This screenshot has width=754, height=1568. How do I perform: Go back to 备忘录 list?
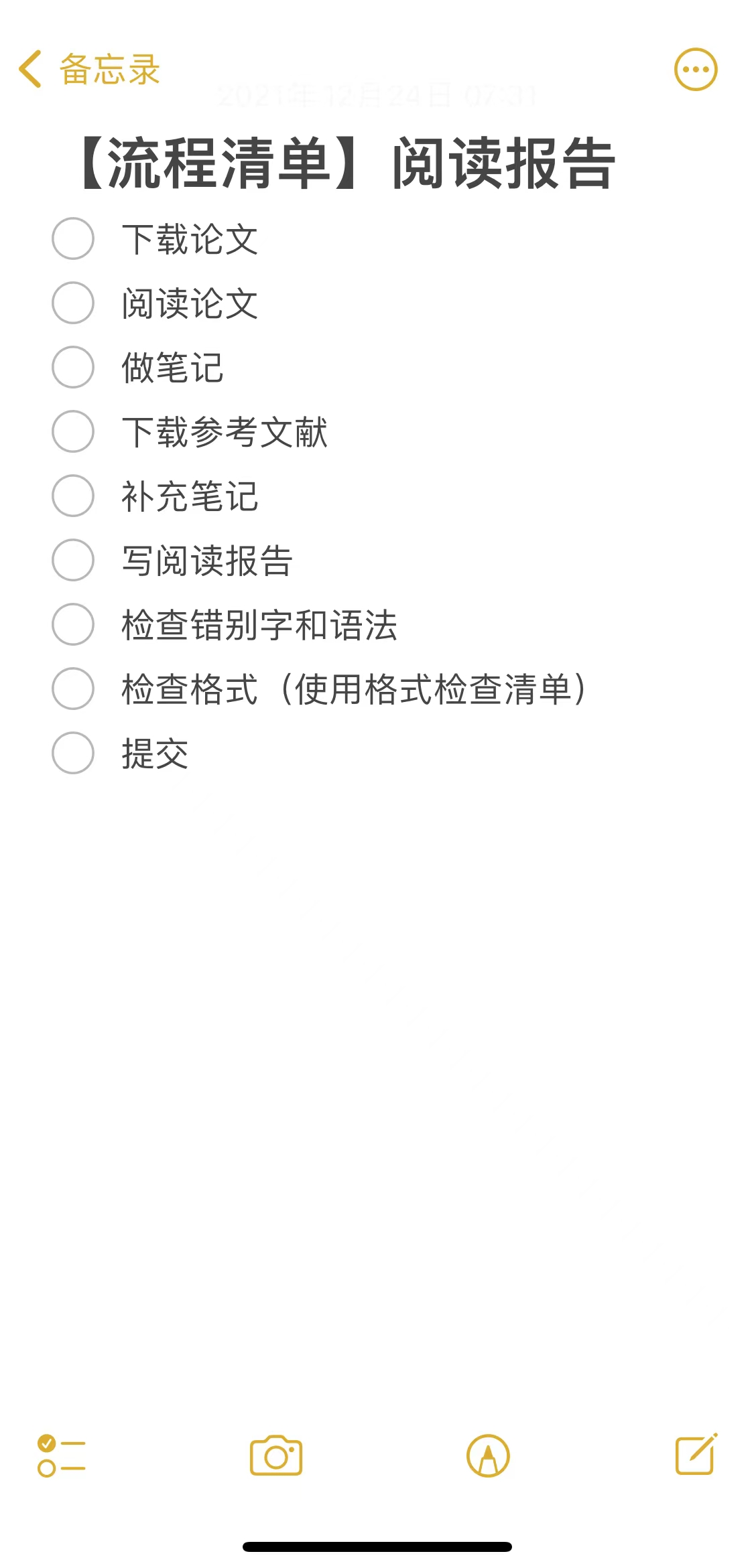coord(89,69)
